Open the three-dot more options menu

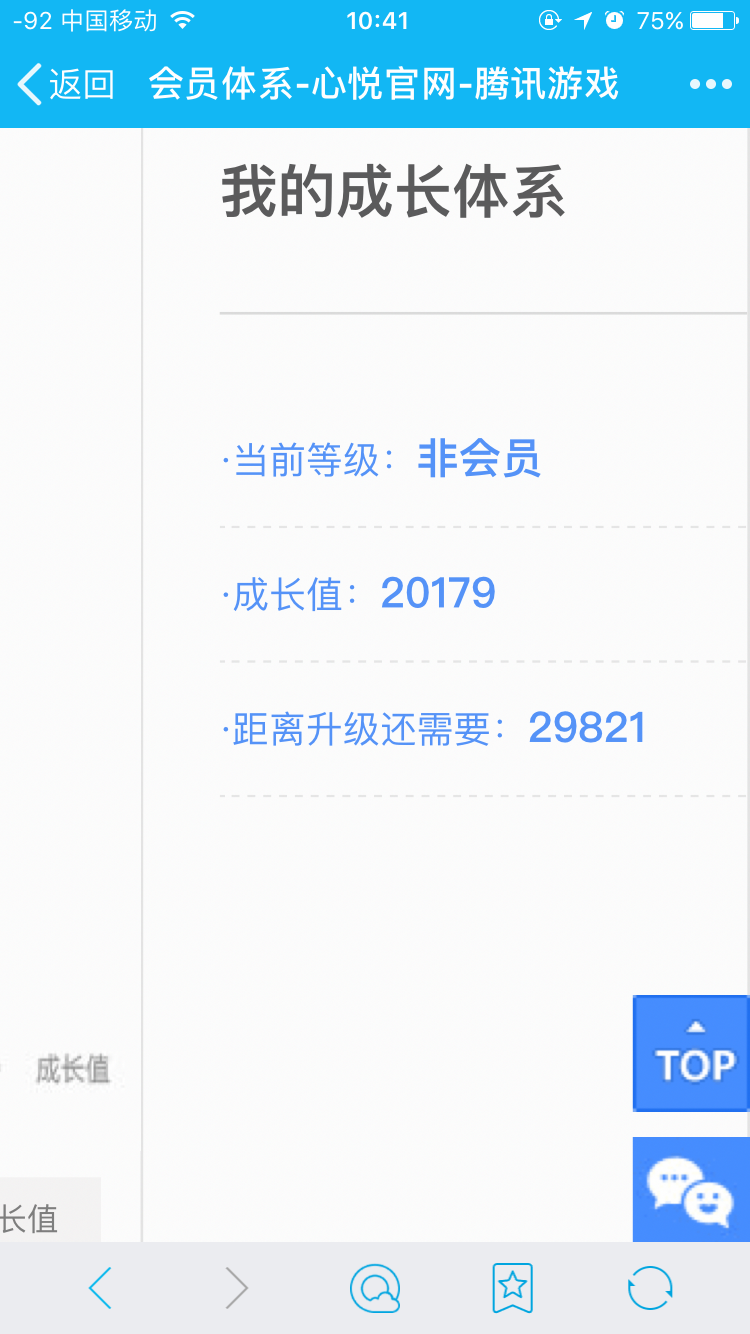point(711,84)
